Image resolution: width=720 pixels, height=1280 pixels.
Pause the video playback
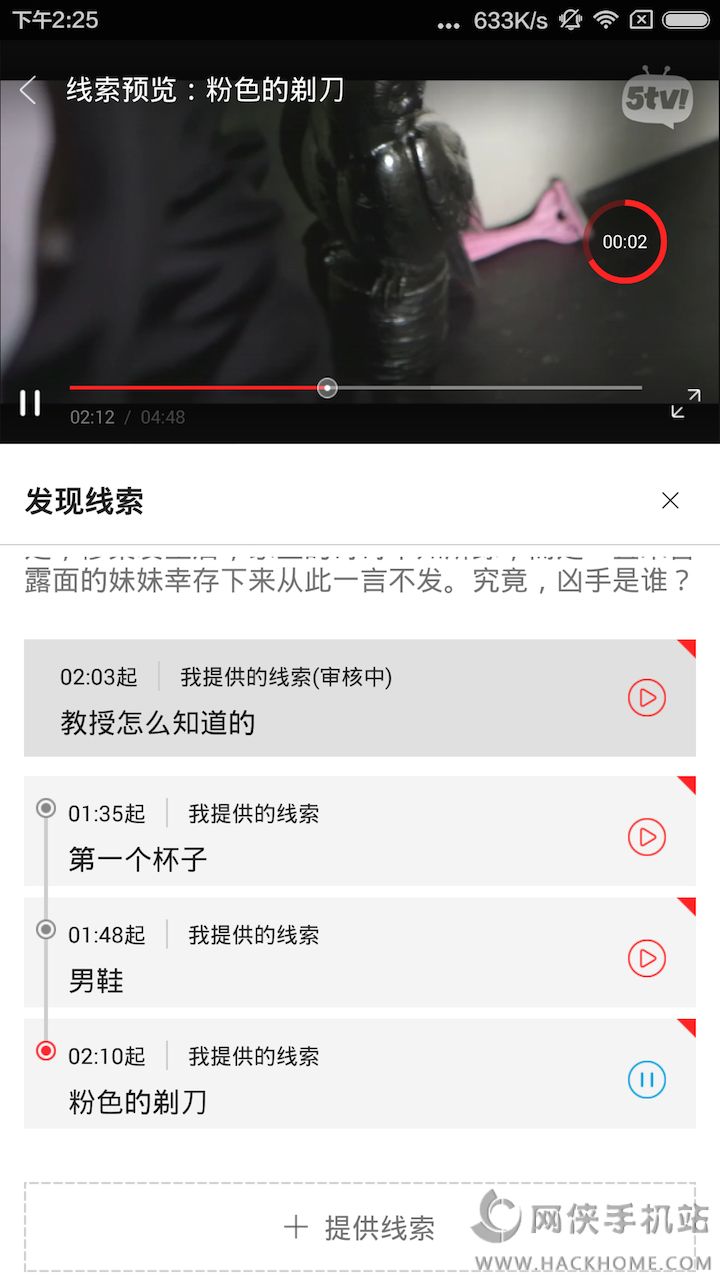[30, 402]
